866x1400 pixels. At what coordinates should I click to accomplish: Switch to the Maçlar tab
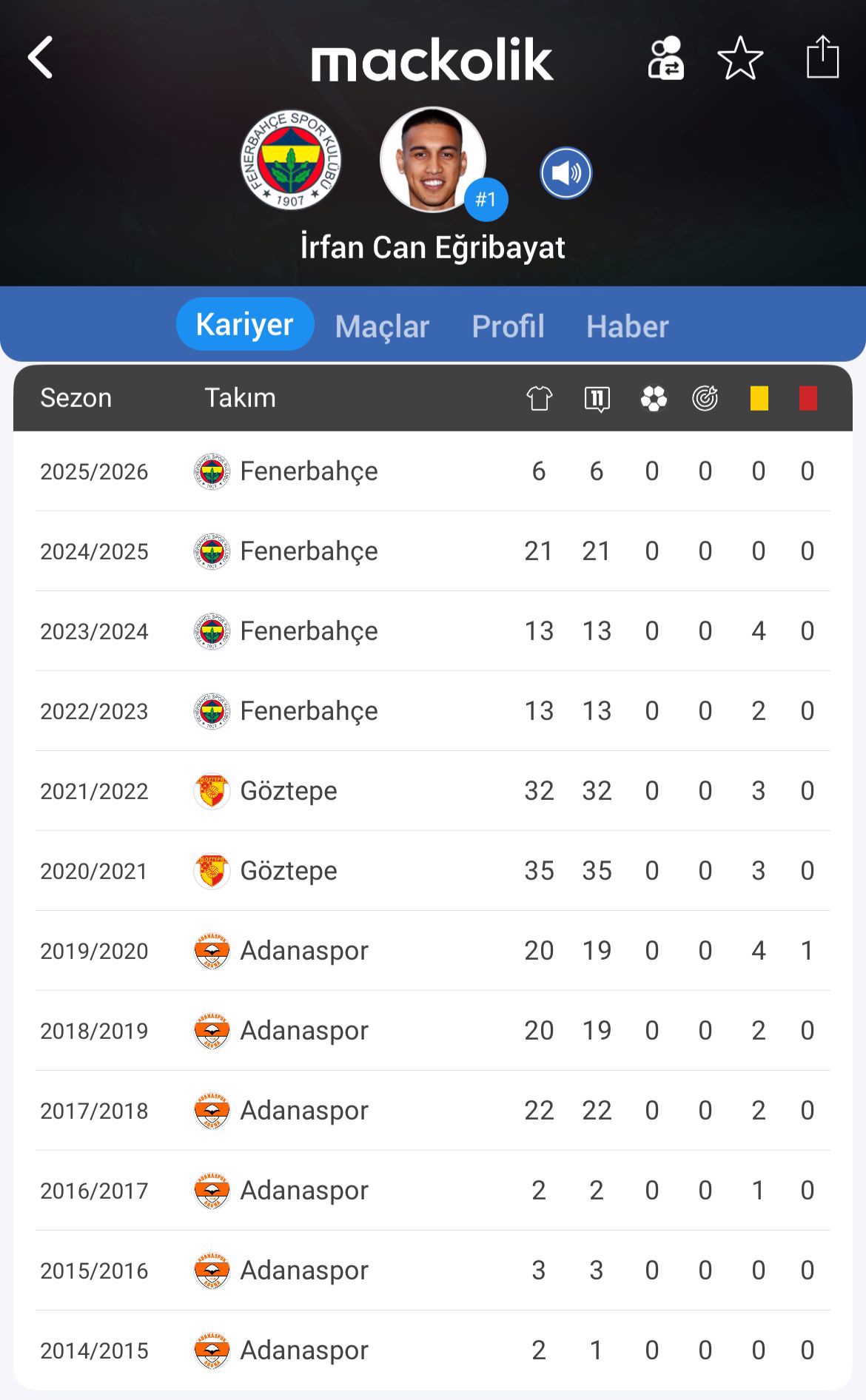[382, 326]
